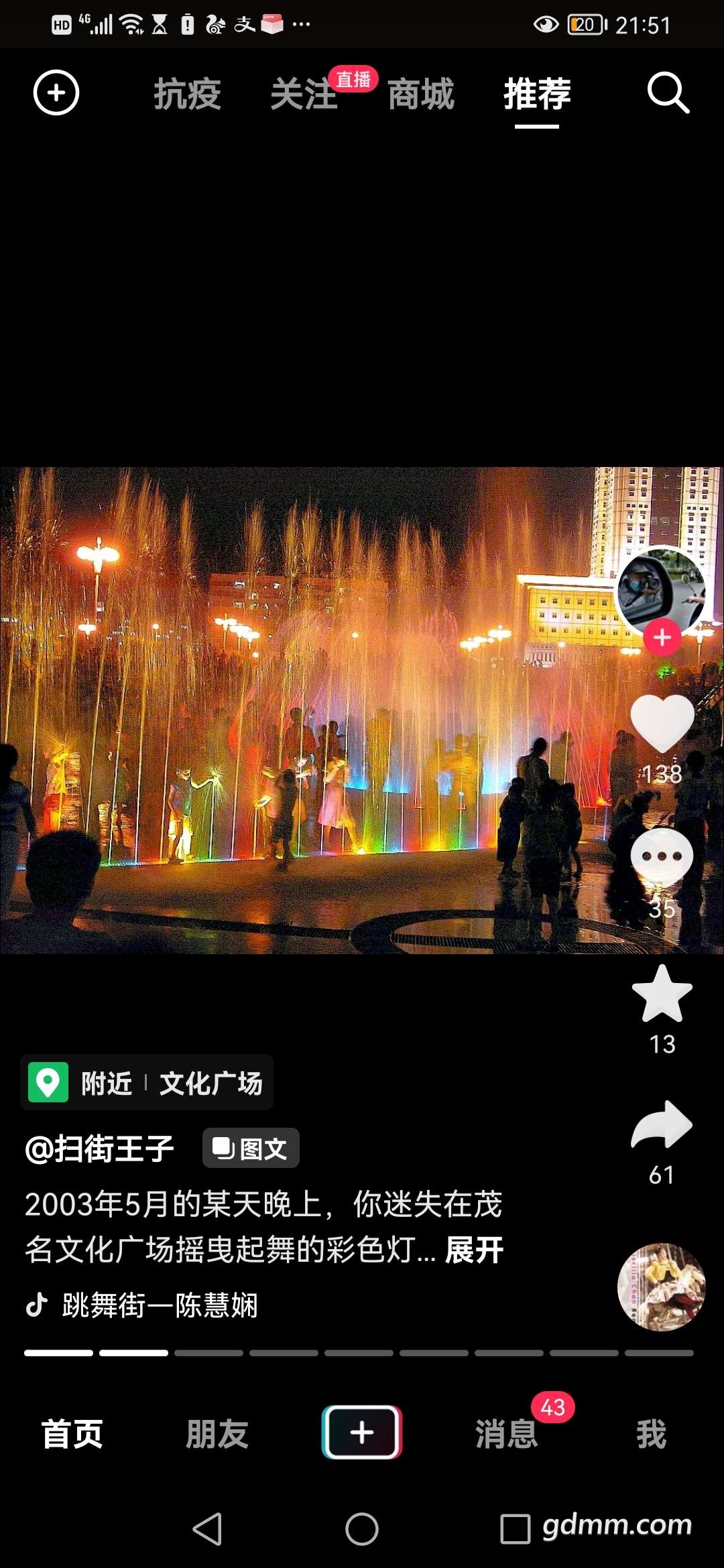Screen dimensions: 724x1568
Task: Create a new post with plus button
Action: (362, 1433)
